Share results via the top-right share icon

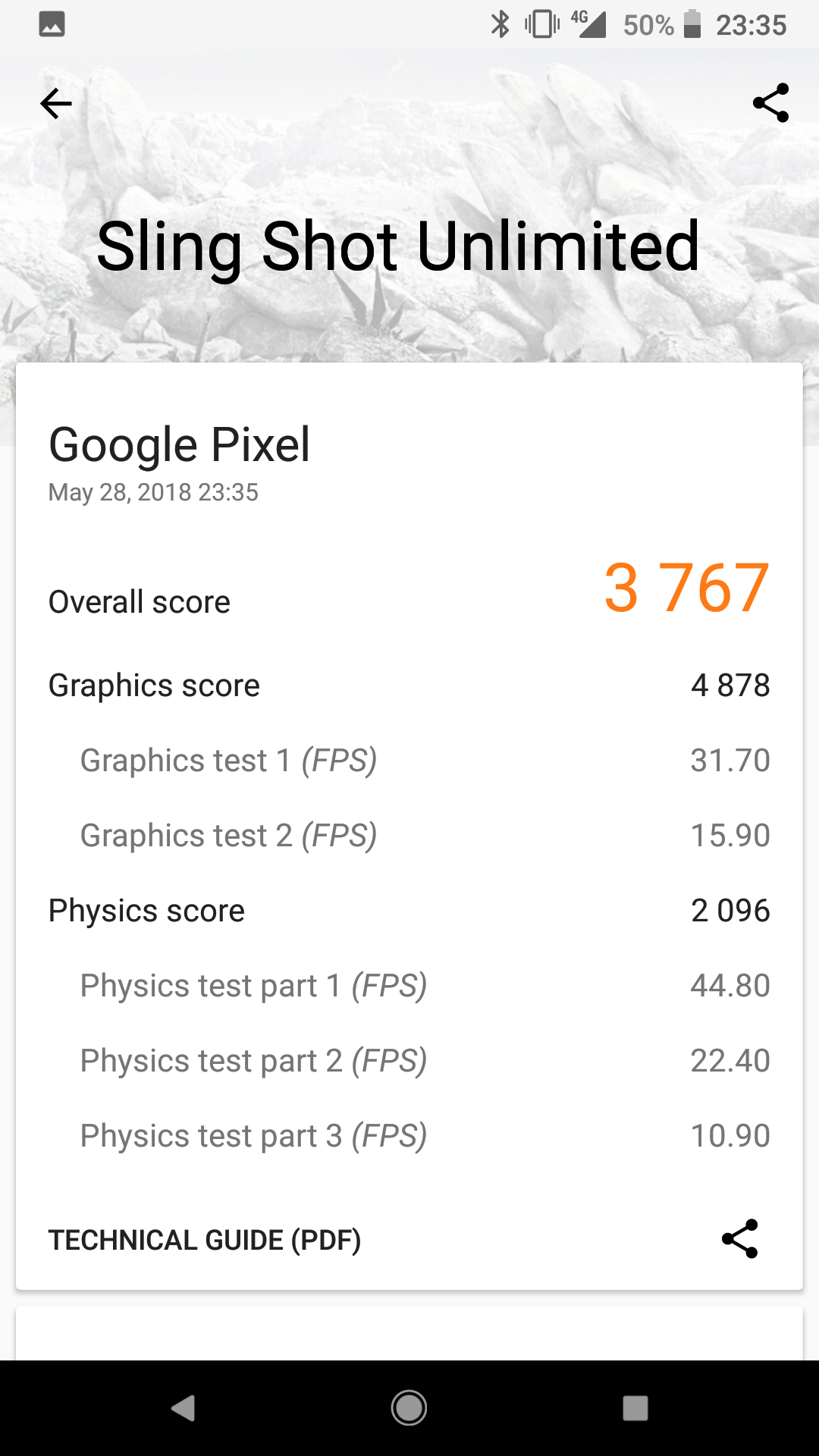(x=770, y=103)
